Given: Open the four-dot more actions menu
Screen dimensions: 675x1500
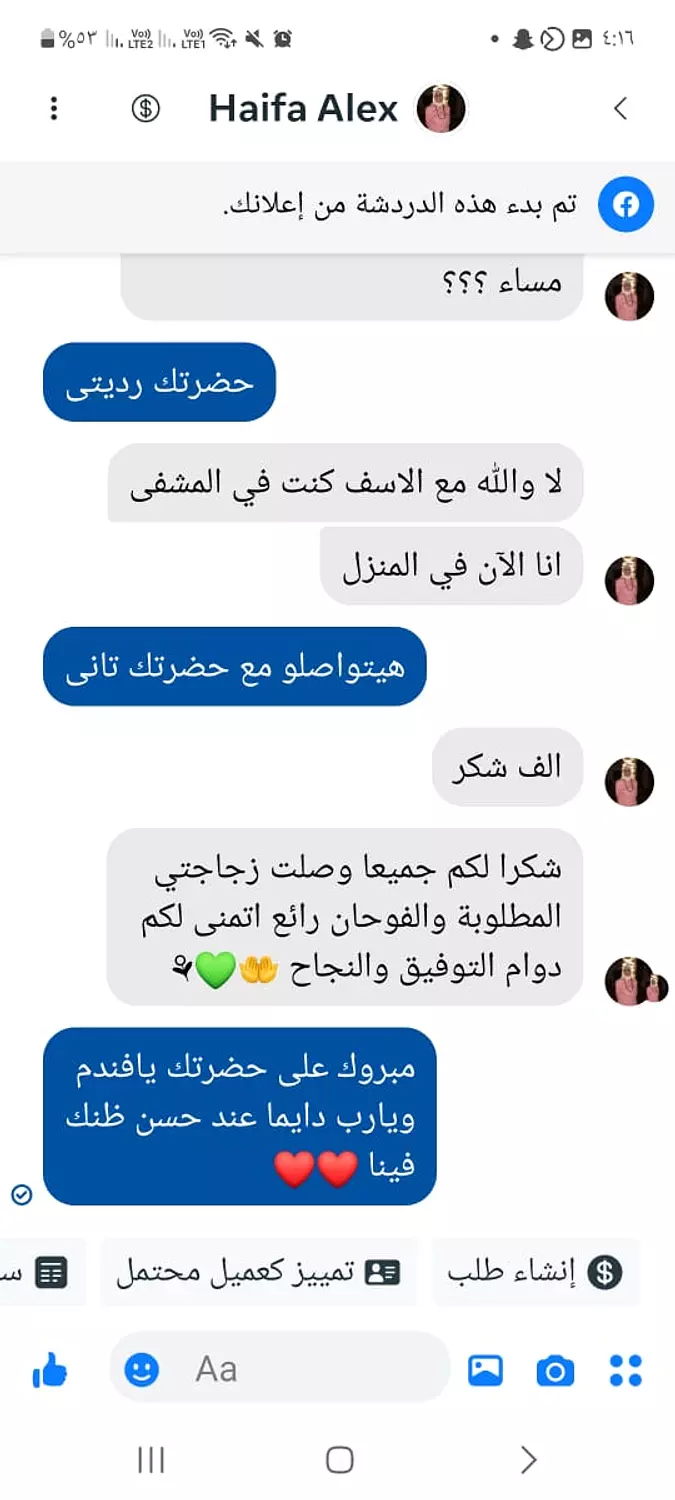Looking at the screenshot, I should pyautogui.click(x=626, y=1370).
